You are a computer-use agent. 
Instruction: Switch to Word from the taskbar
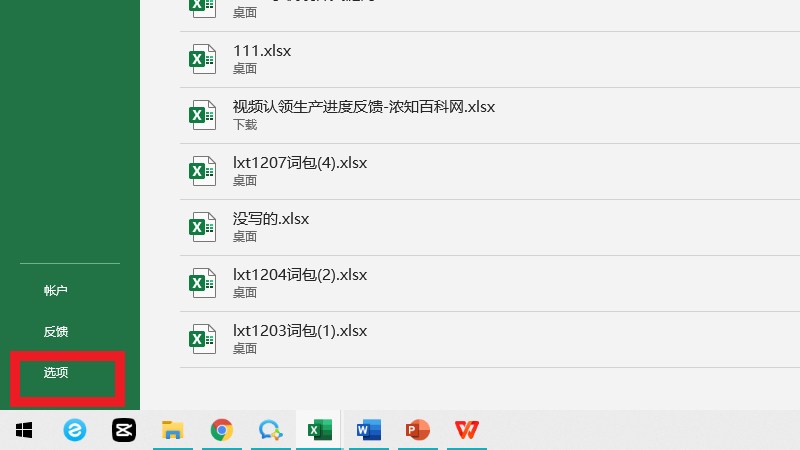tap(368, 430)
